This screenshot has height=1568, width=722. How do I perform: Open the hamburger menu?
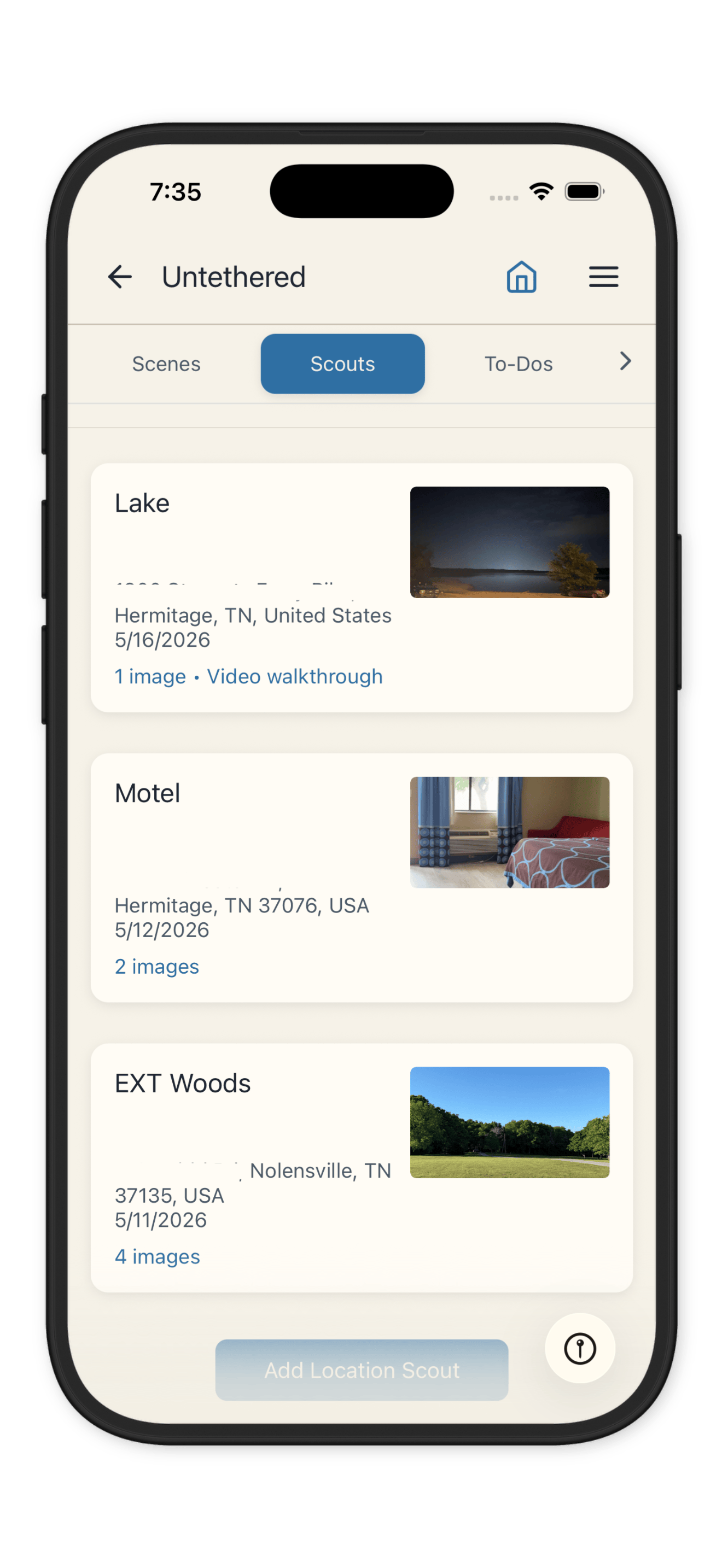603,277
